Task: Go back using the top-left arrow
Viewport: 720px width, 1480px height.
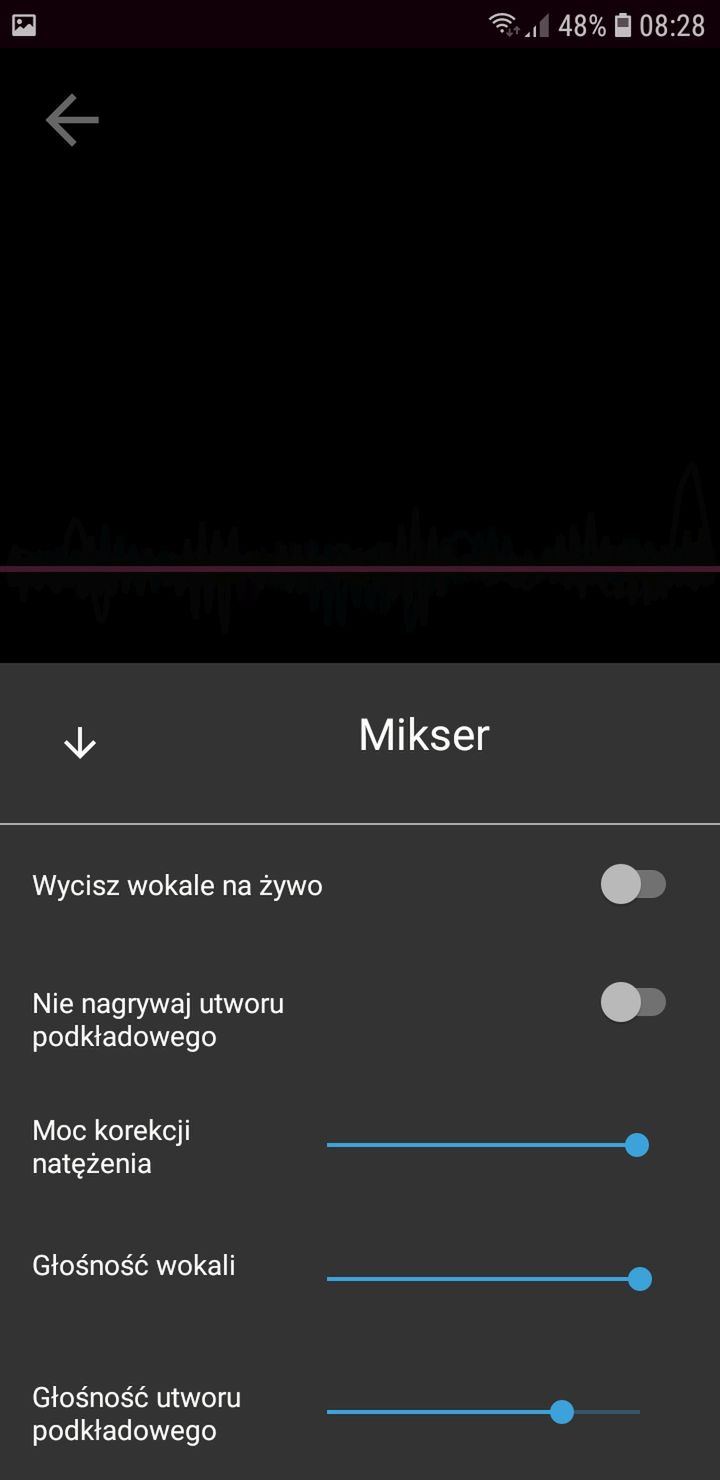Action: click(x=72, y=120)
